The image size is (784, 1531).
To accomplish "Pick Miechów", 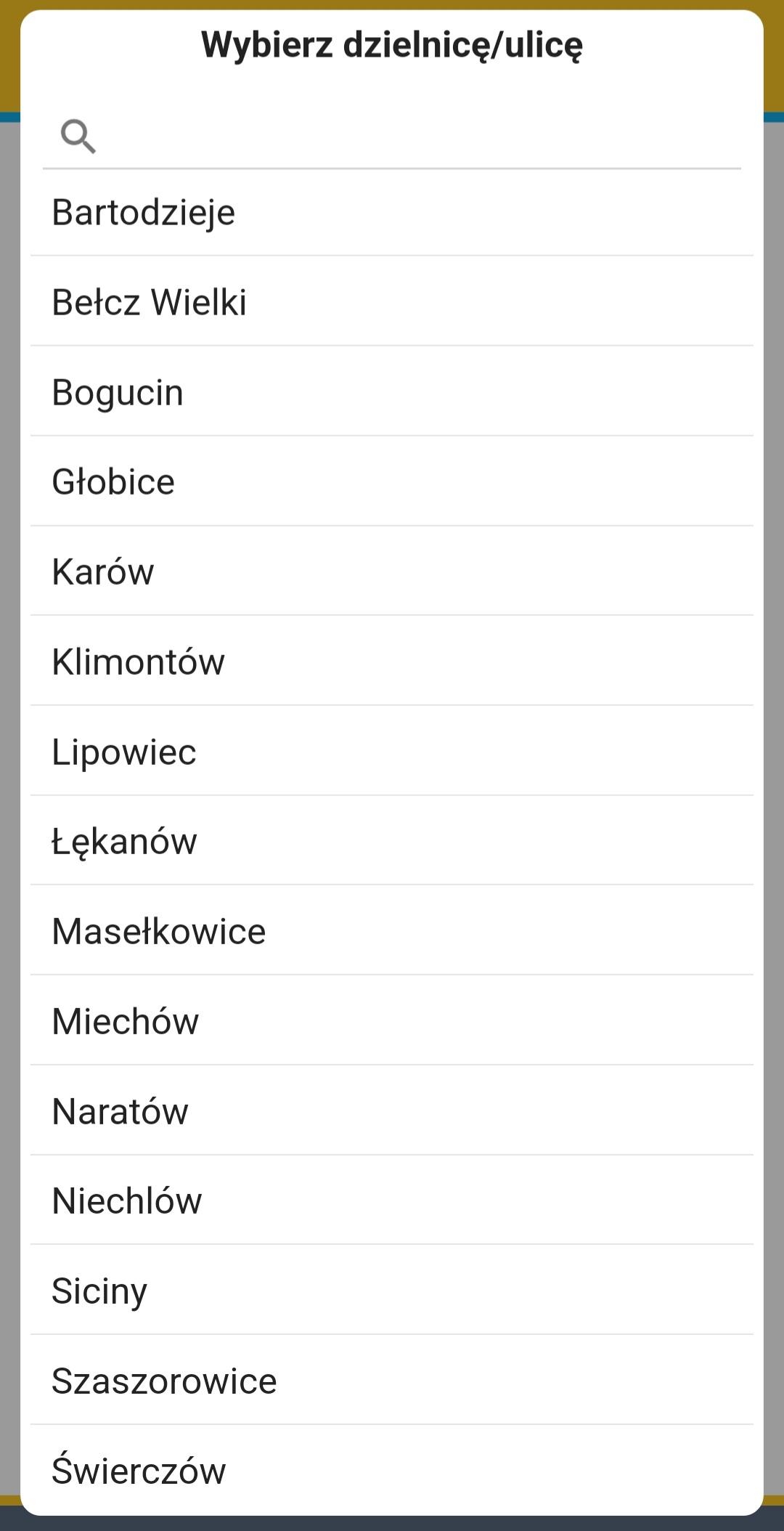I will (392, 1021).
